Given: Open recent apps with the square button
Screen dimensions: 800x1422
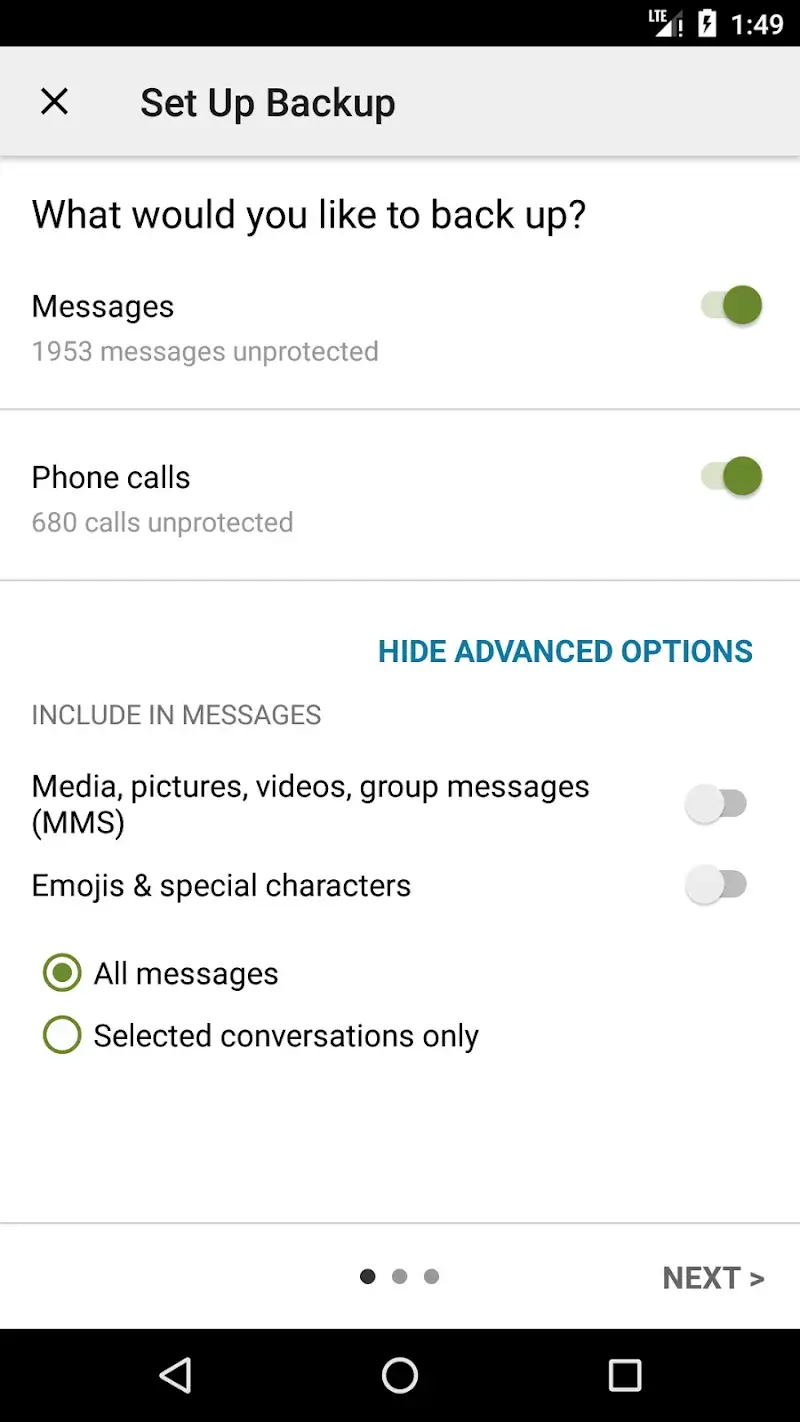Looking at the screenshot, I should coord(624,1375).
